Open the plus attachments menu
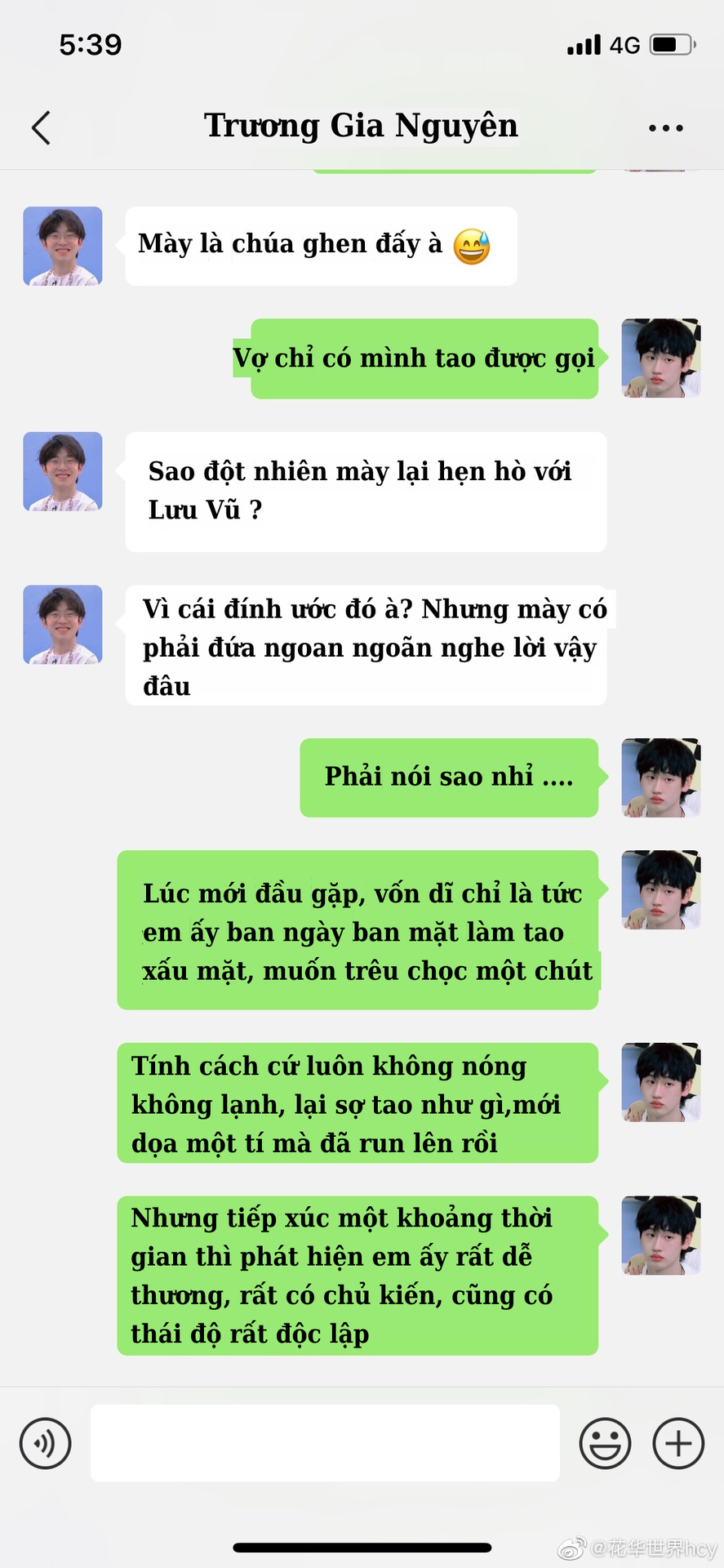Screen dimensions: 724x1568 tap(678, 1443)
